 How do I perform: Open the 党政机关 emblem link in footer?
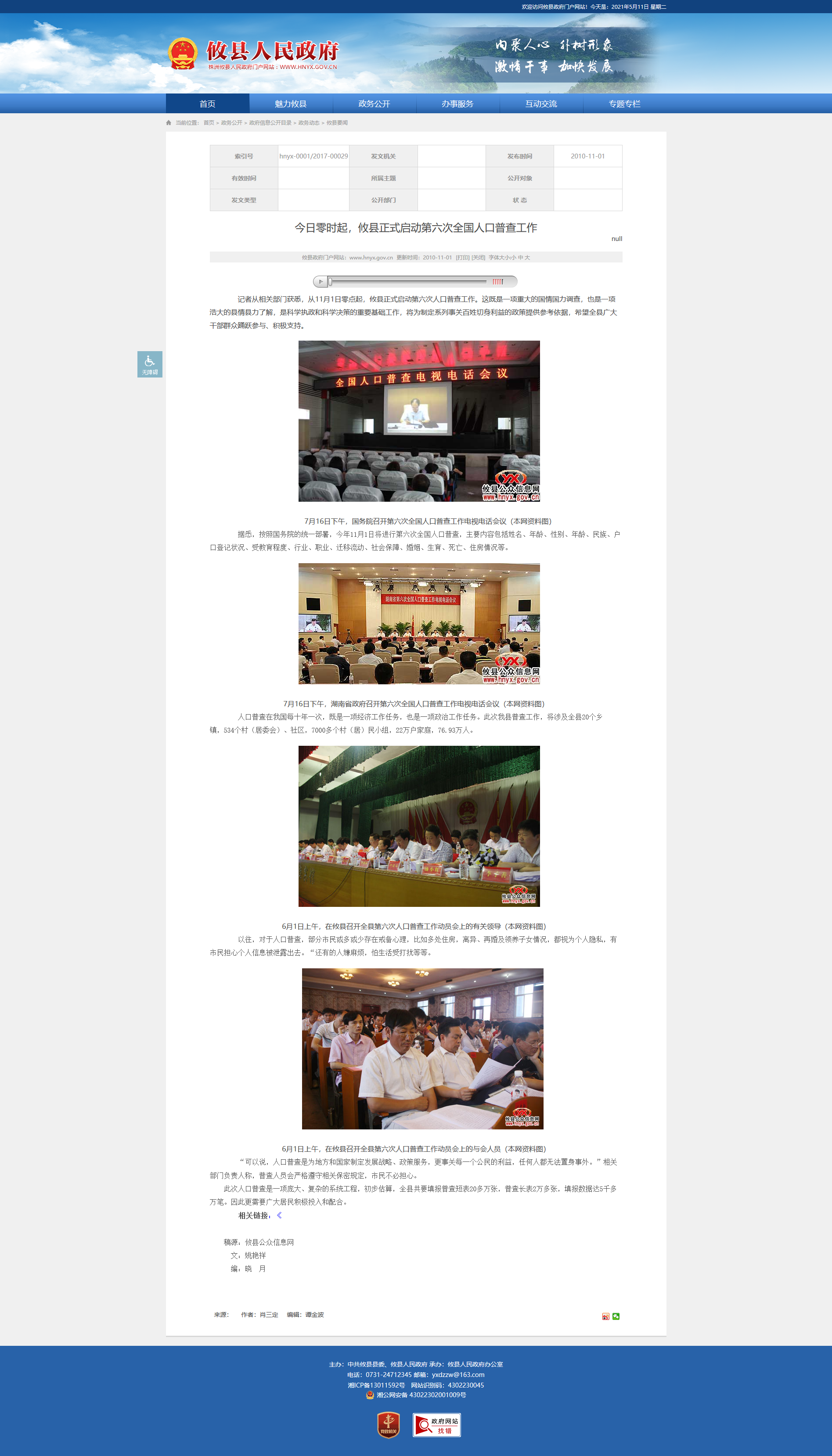(389, 1424)
